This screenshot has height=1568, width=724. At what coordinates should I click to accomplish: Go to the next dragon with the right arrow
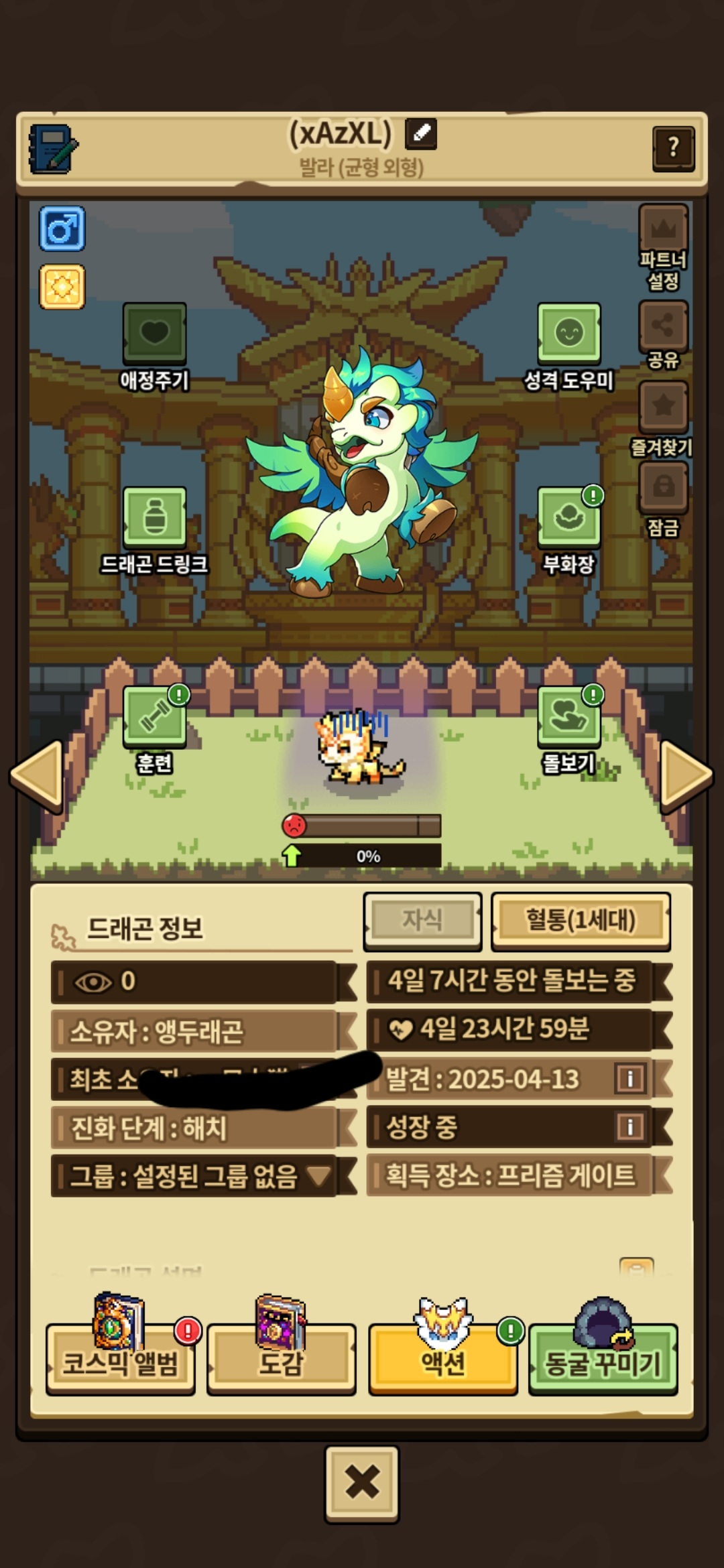coord(686,776)
